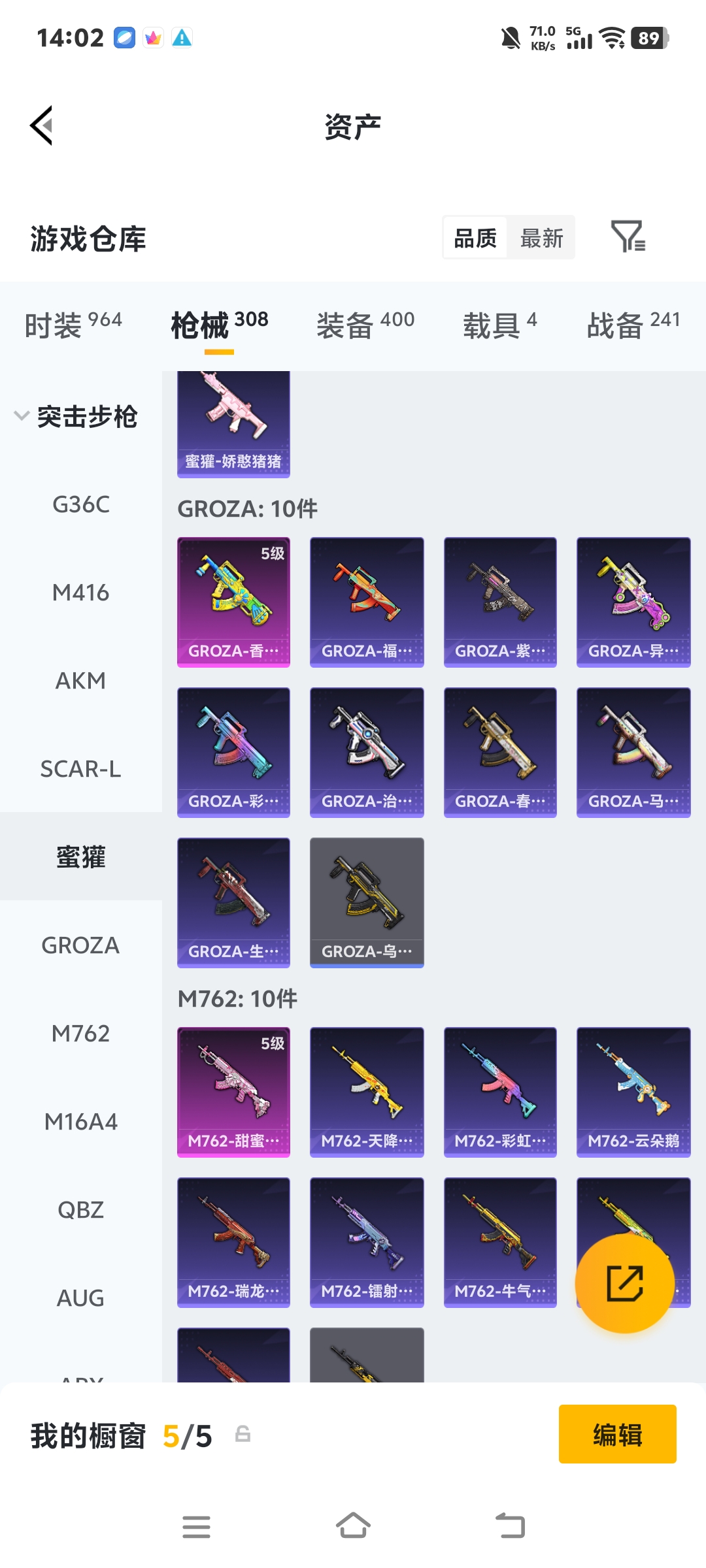This screenshot has height=1568, width=706.
Task: Switch to the 战备 tab
Action: click(x=633, y=325)
